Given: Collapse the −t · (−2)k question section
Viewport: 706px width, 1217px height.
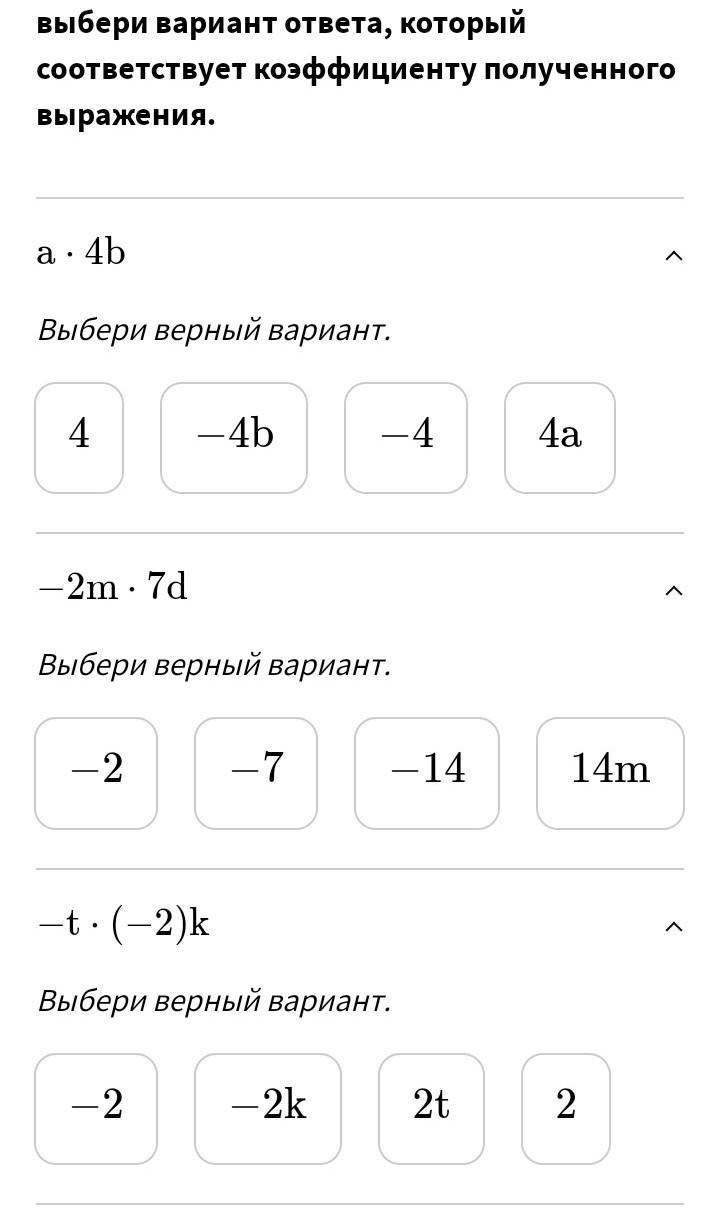Looking at the screenshot, I should (673, 926).
